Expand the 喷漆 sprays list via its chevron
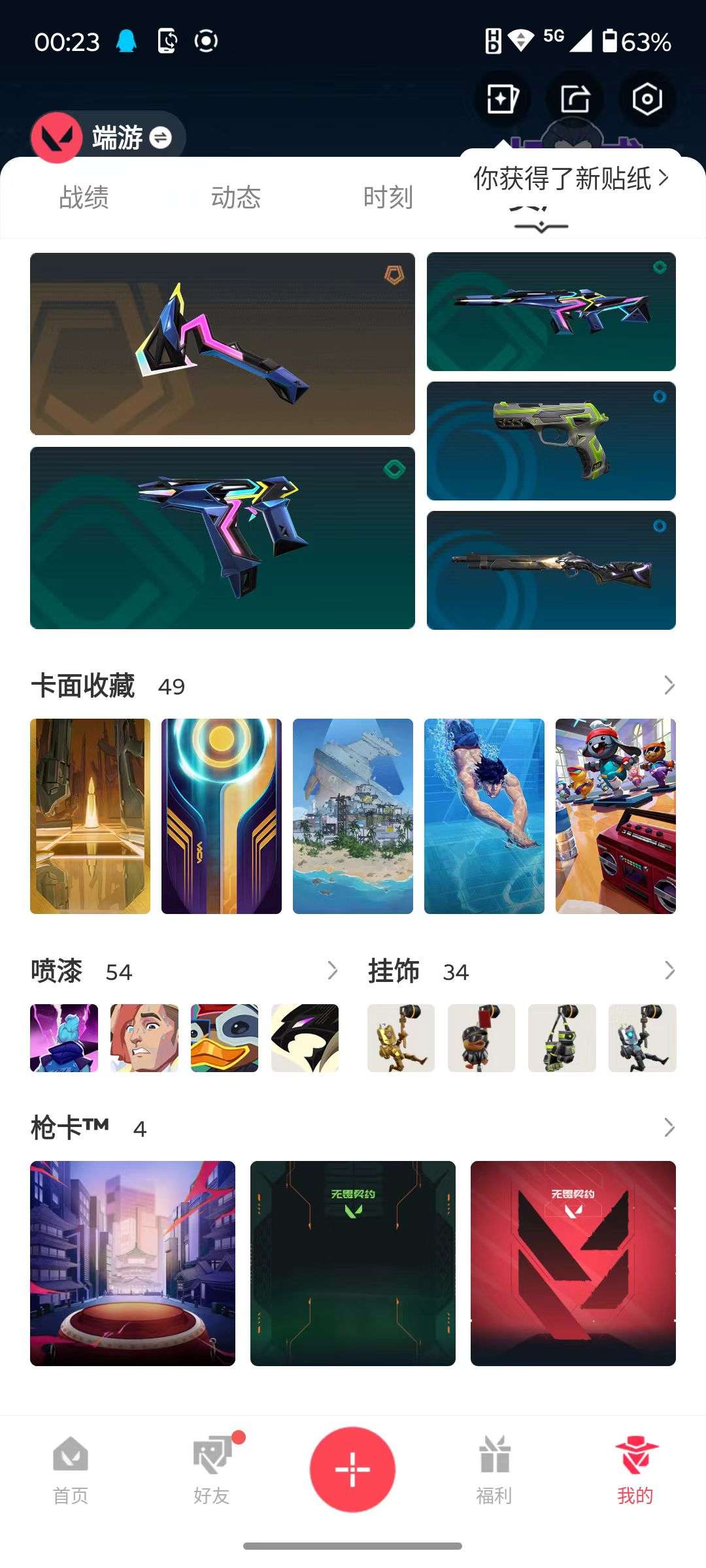The height and width of the screenshot is (1568, 706). pyautogui.click(x=333, y=972)
